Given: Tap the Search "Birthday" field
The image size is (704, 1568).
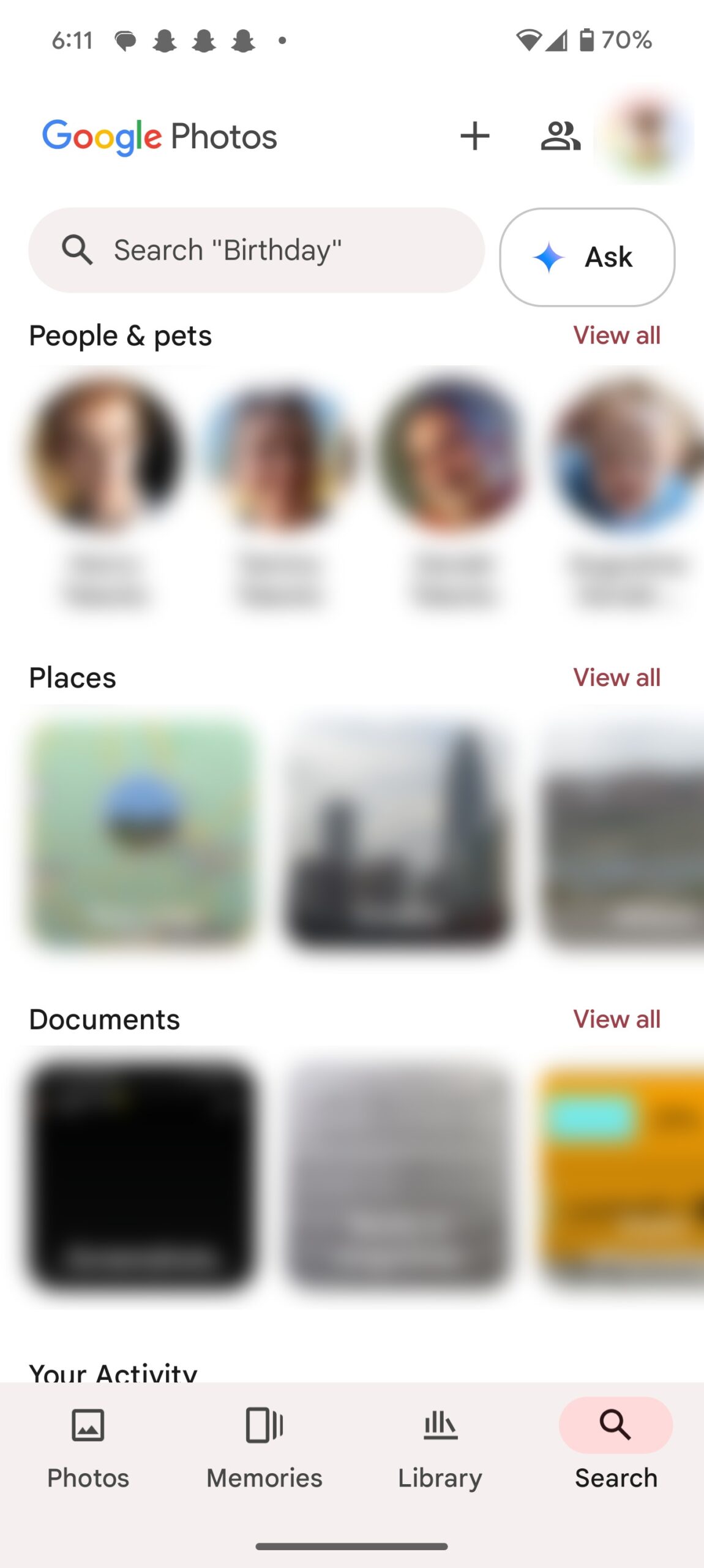Looking at the screenshot, I should coord(257,251).
